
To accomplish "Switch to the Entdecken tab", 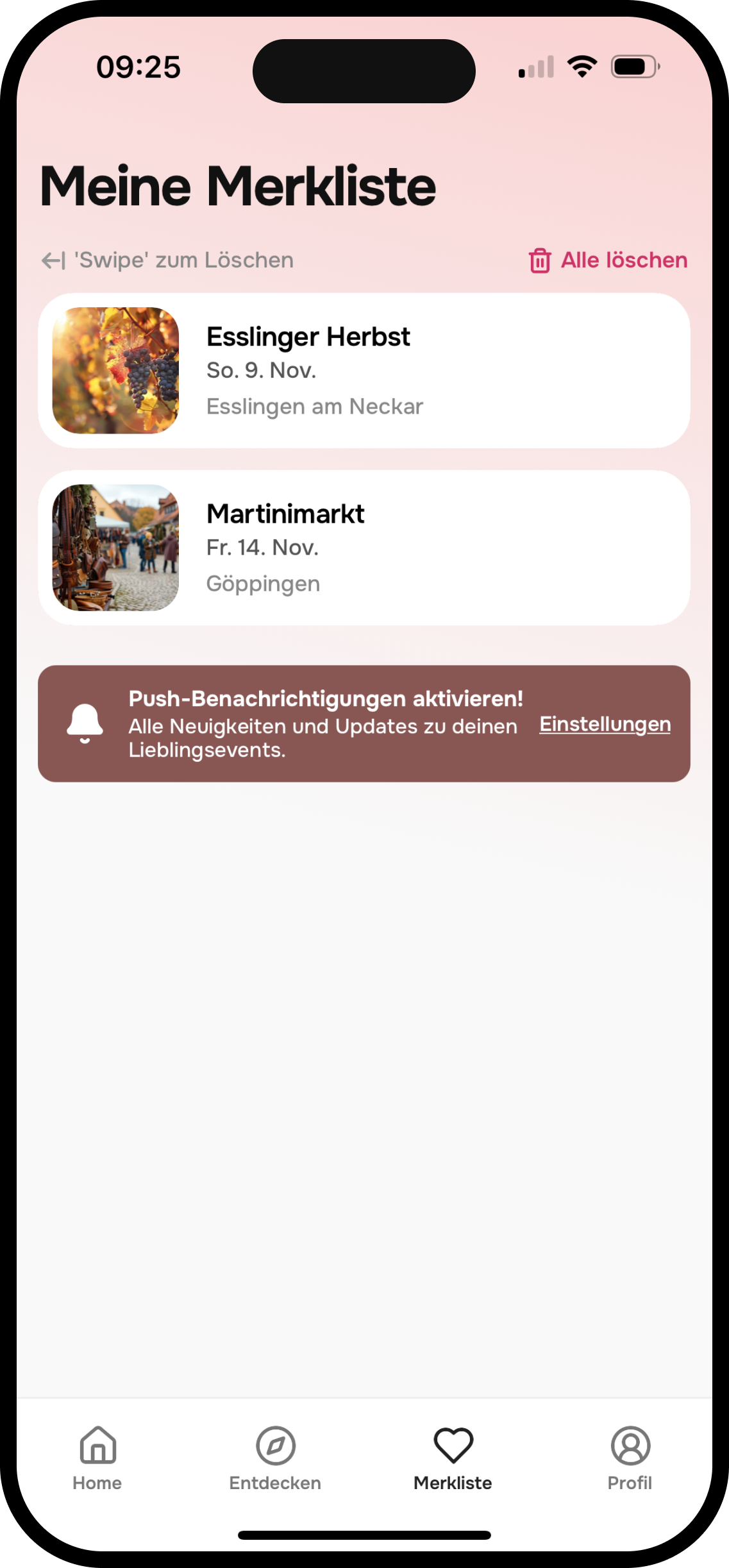I will coord(276,1470).
